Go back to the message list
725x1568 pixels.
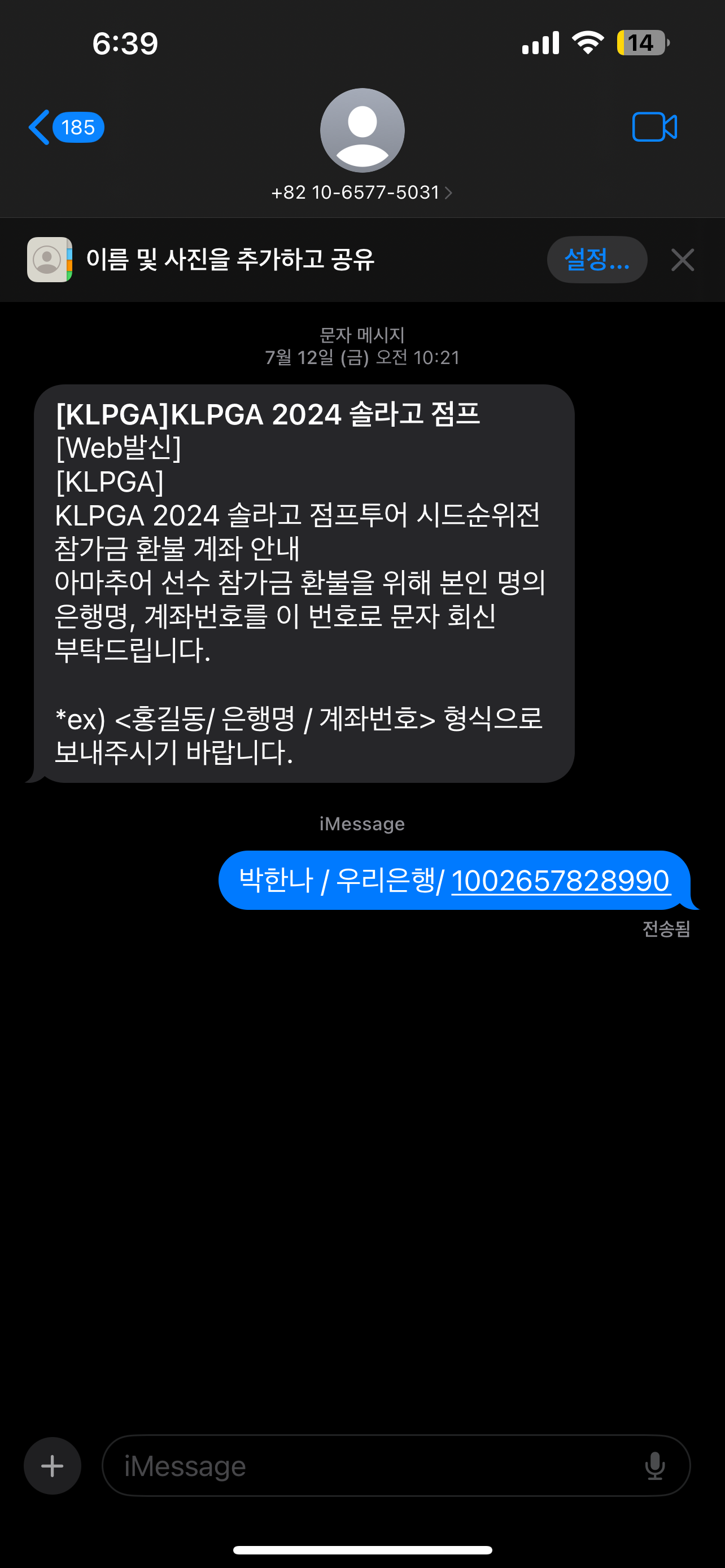[x=65, y=127]
